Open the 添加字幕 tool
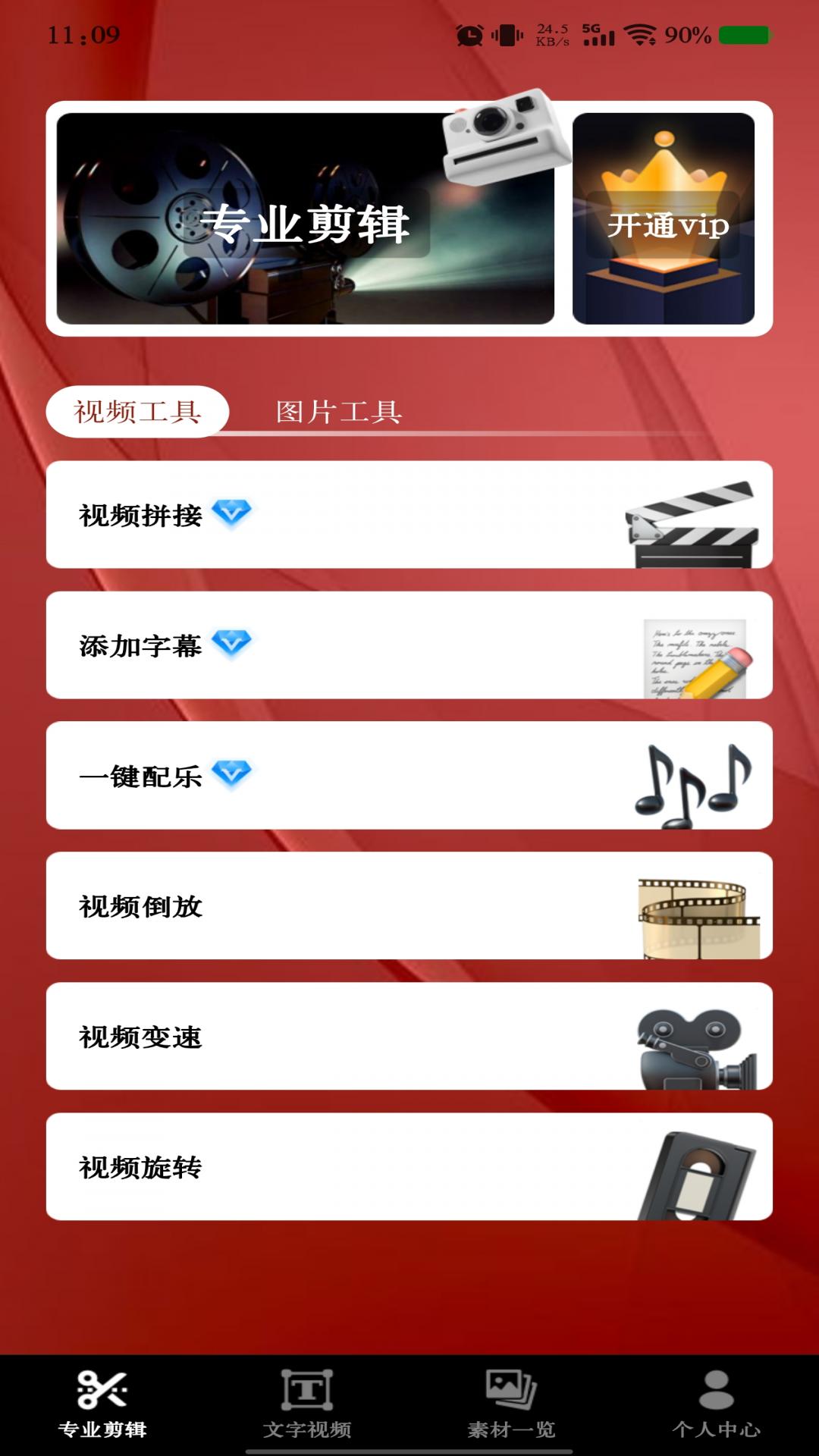The image size is (819, 1456). [x=409, y=645]
